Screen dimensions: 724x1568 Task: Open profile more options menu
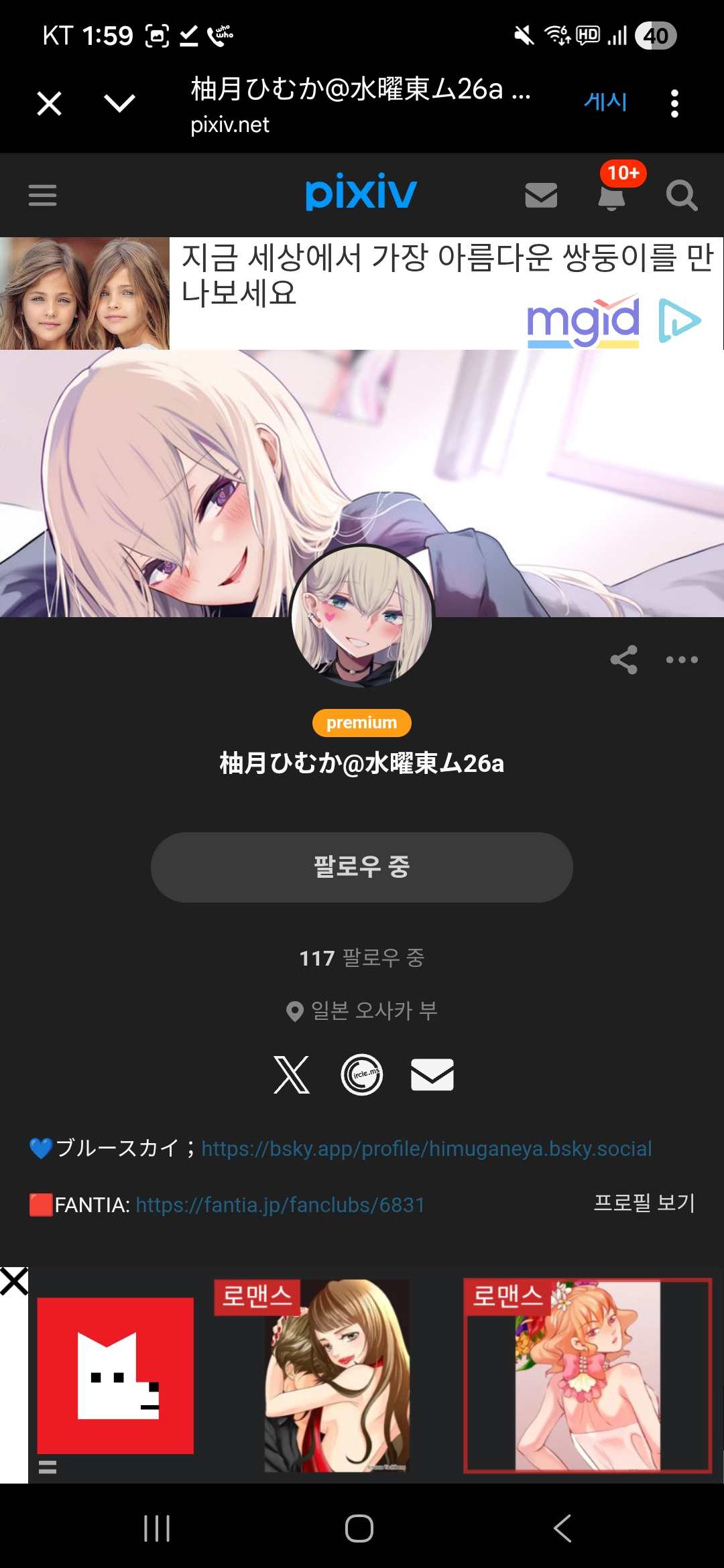pyautogui.click(x=682, y=659)
